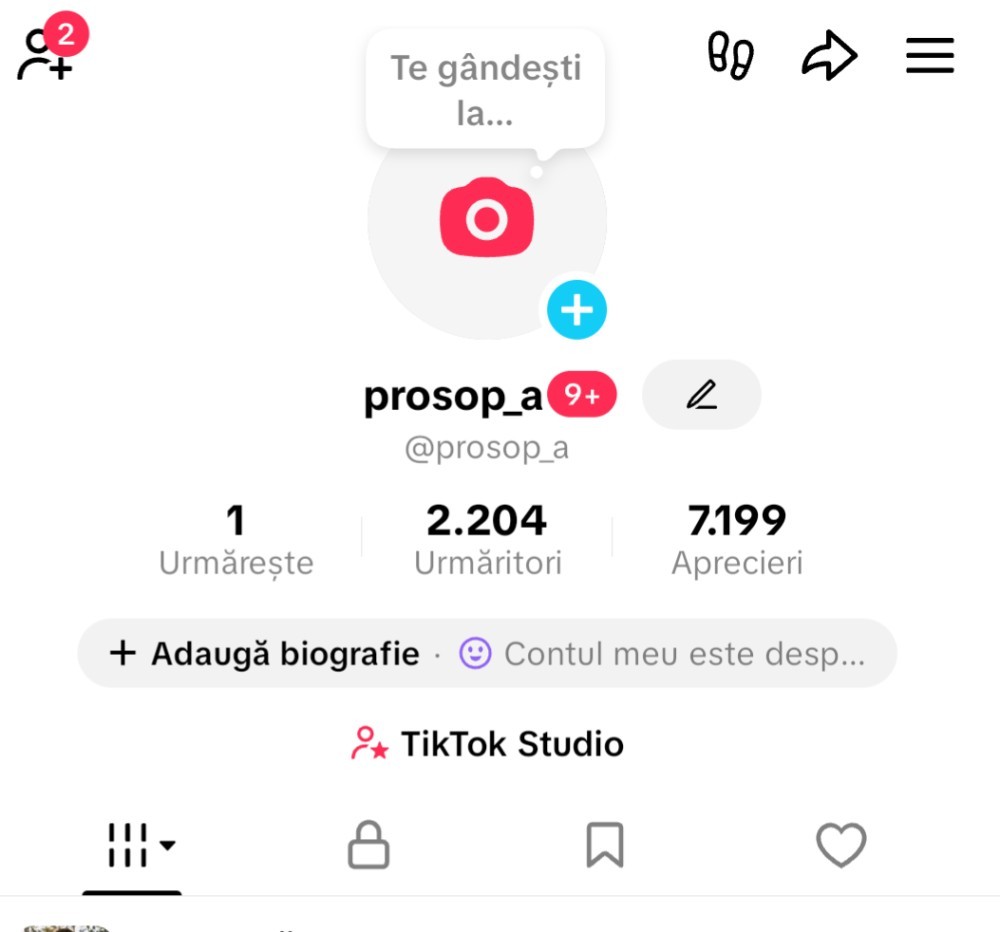Edit the profile with the pencil button
The width and height of the screenshot is (1000, 932).
tap(701, 395)
